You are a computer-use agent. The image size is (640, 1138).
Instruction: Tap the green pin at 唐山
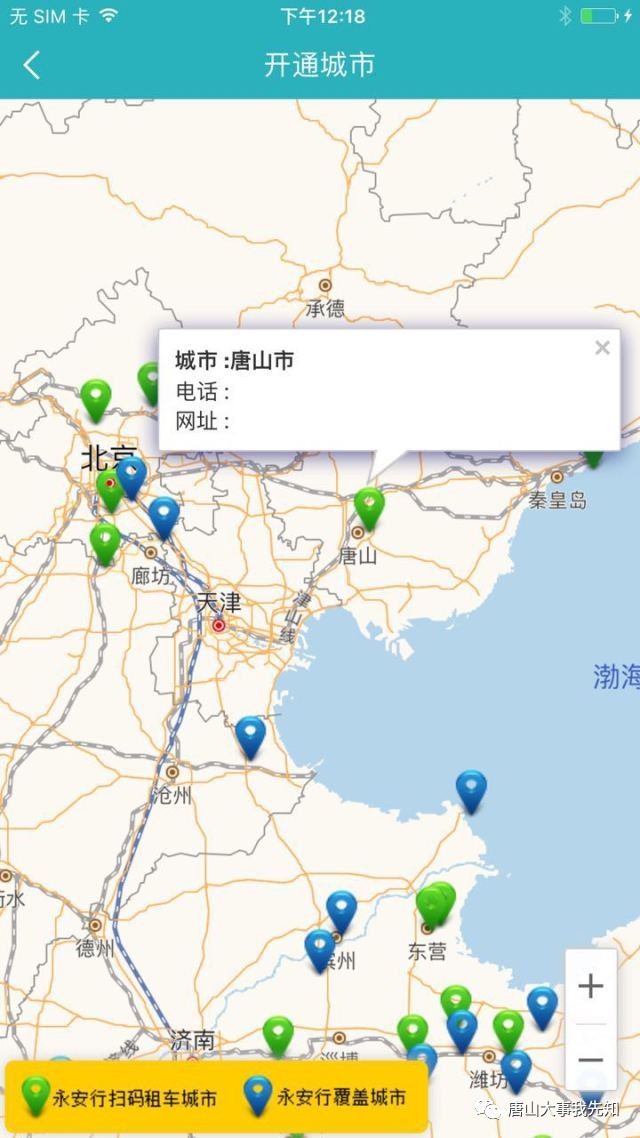point(369,505)
